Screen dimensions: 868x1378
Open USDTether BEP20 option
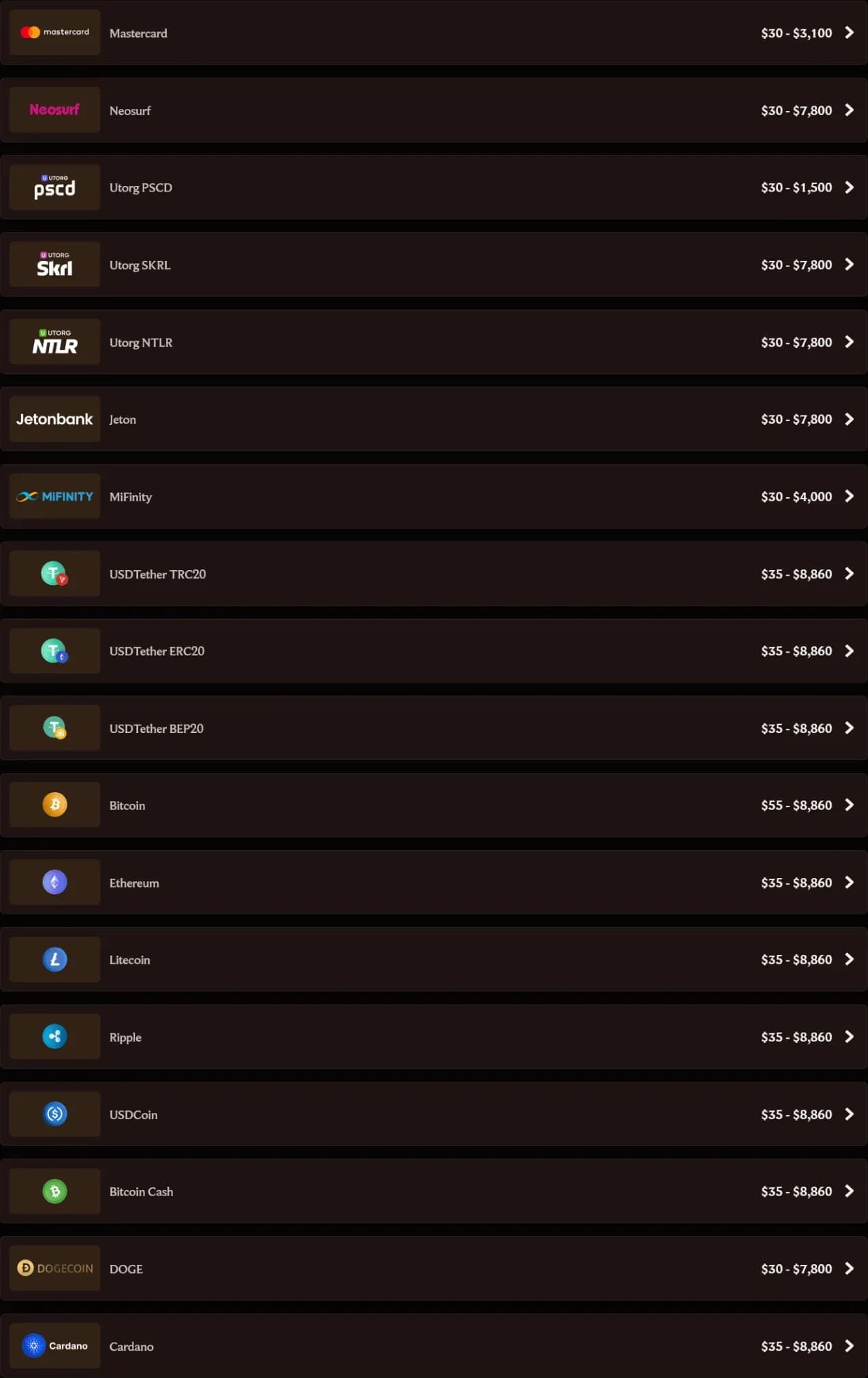[433, 728]
